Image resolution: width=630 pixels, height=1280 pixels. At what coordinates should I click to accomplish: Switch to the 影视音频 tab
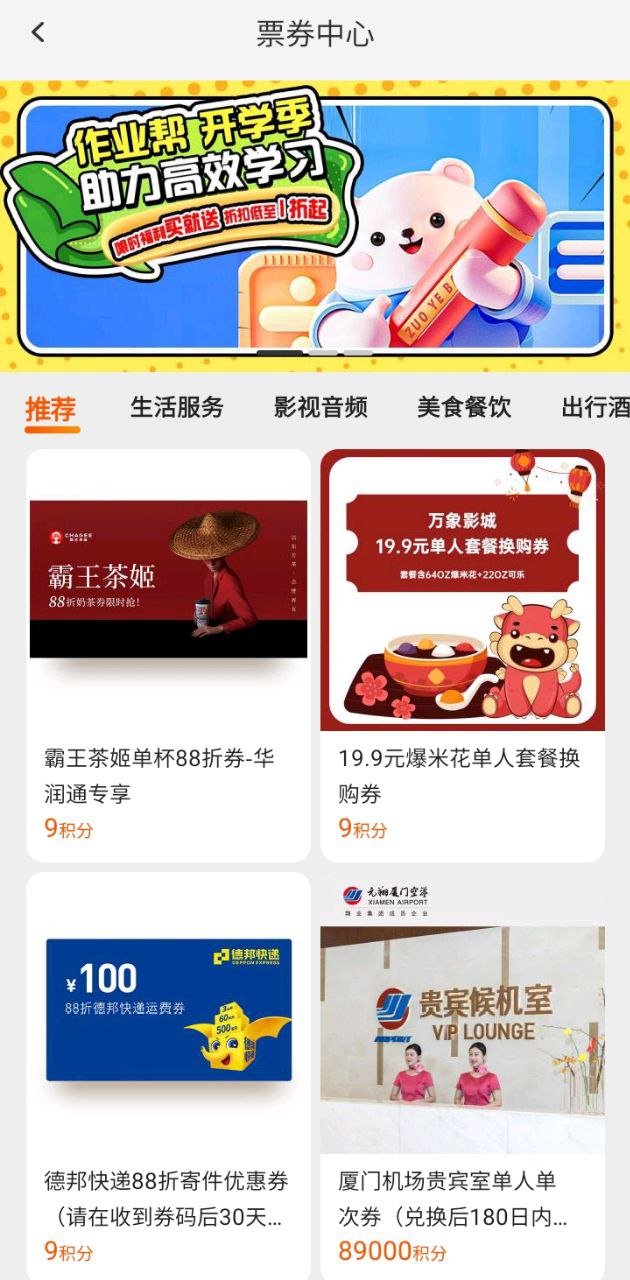(321, 408)
